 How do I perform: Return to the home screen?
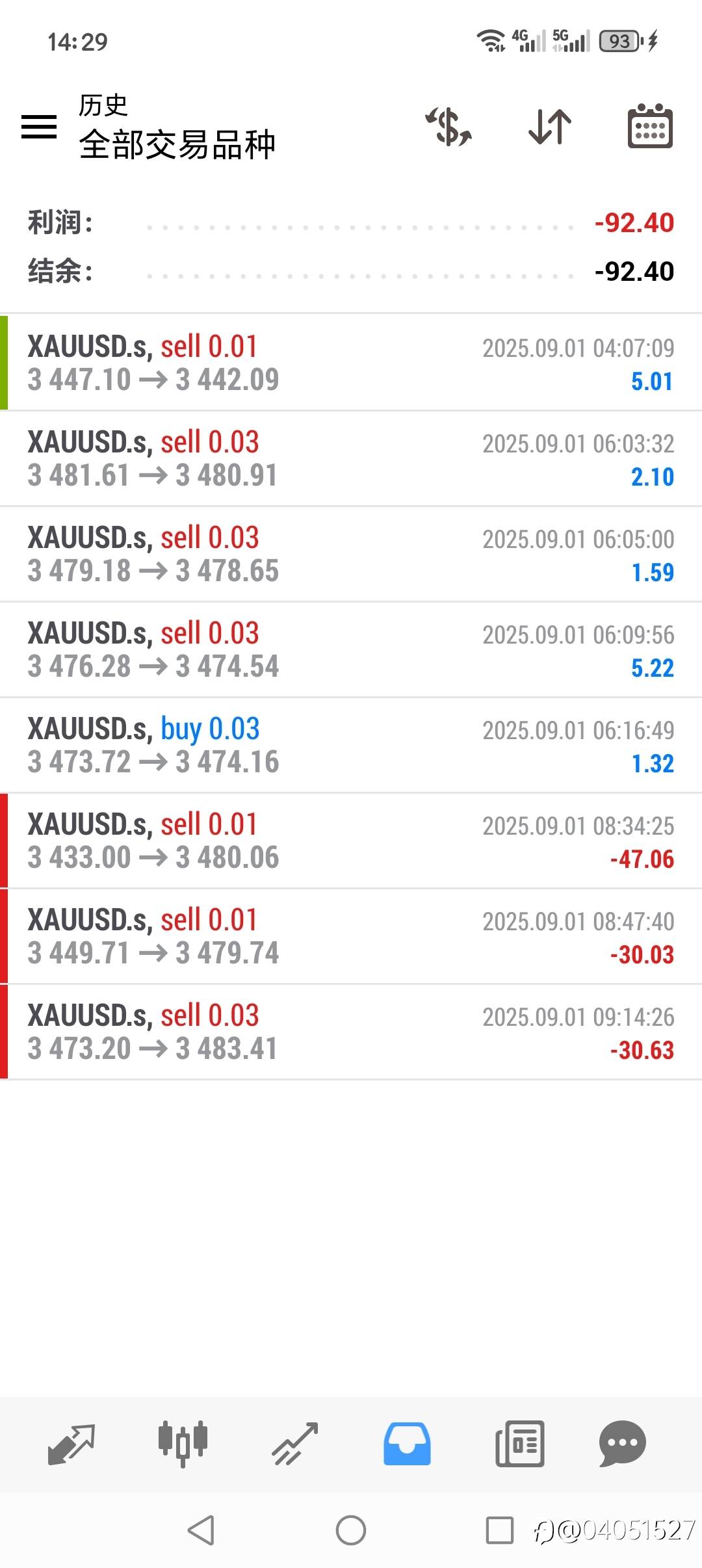click(351, 1530)
